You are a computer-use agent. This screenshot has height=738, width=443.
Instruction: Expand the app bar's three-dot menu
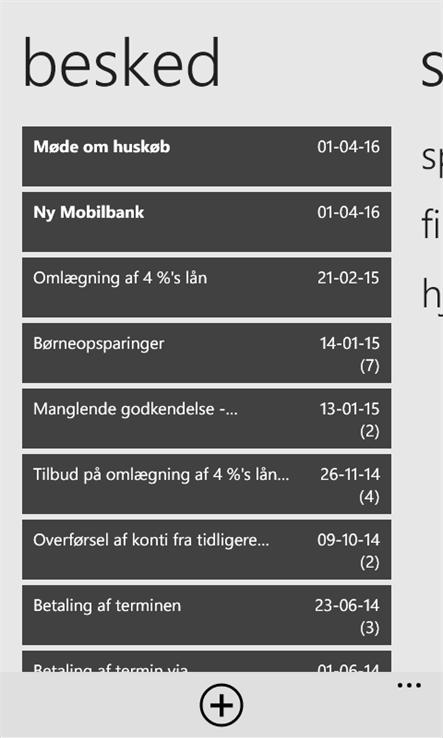click(409, 685)
